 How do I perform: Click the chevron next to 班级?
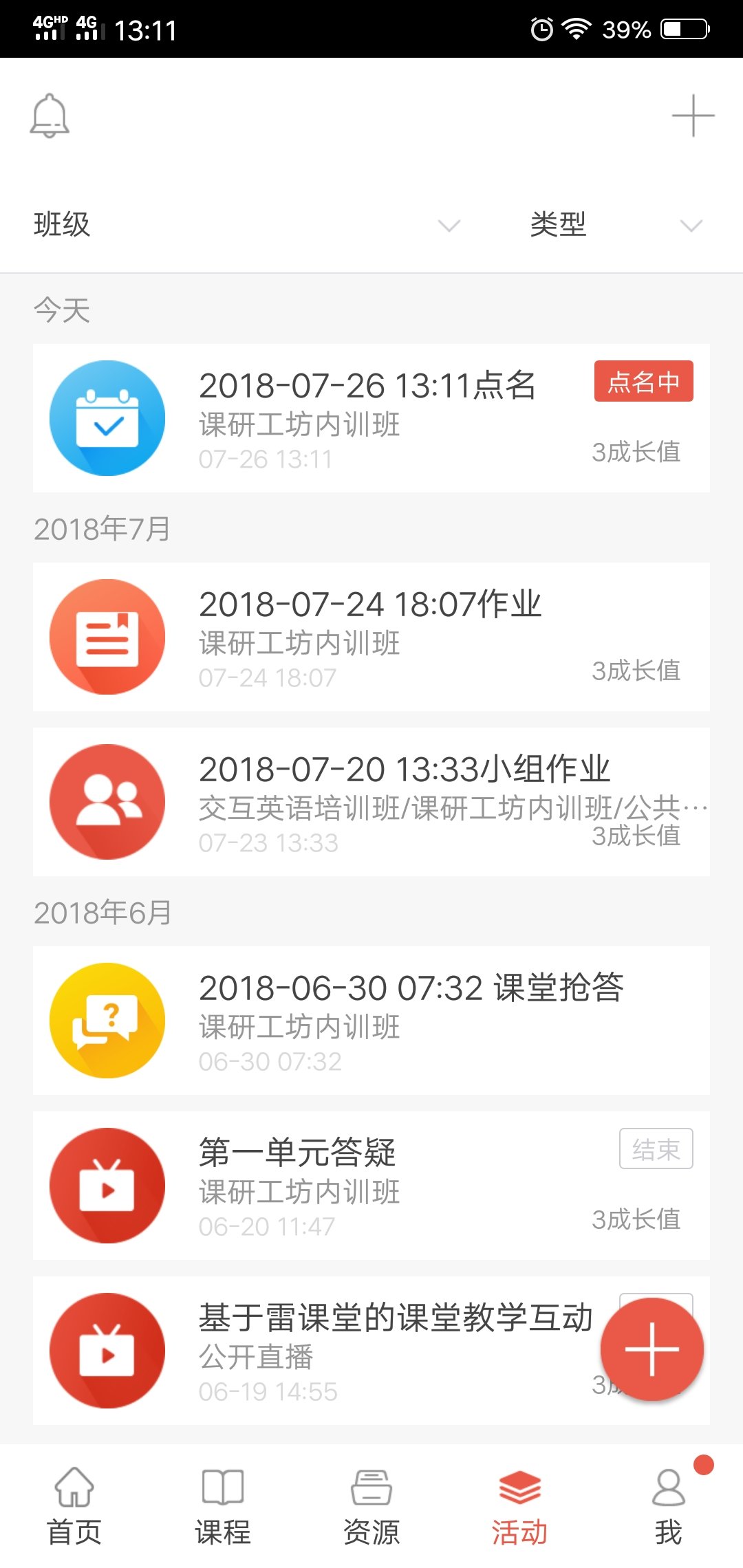pyautogui.click(x=449, y=224)
